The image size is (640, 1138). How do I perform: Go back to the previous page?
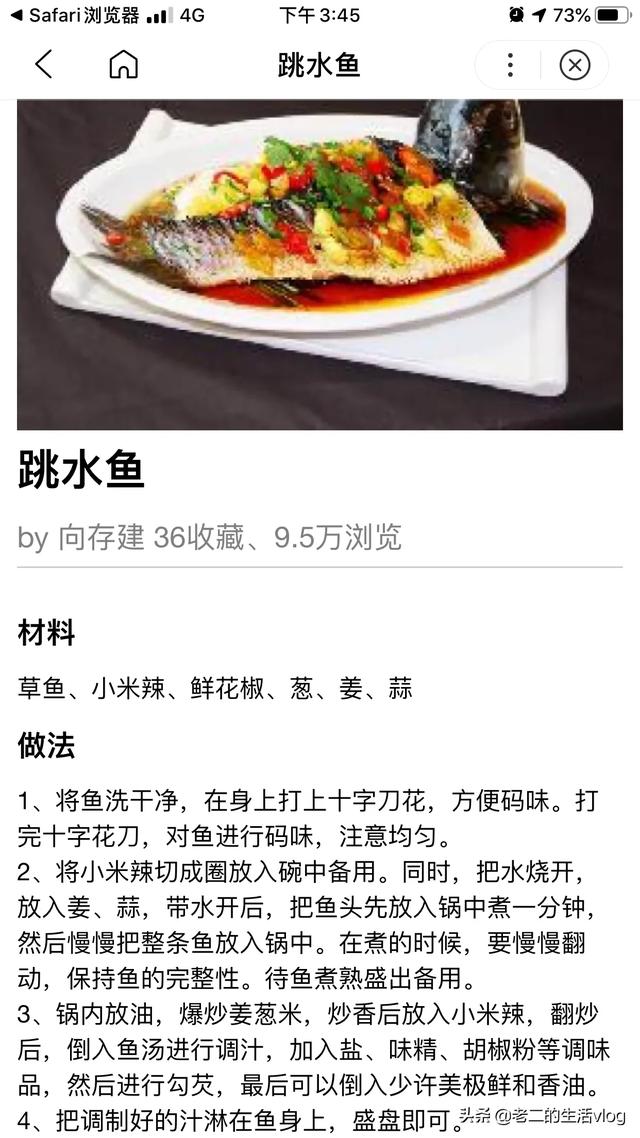43,65
